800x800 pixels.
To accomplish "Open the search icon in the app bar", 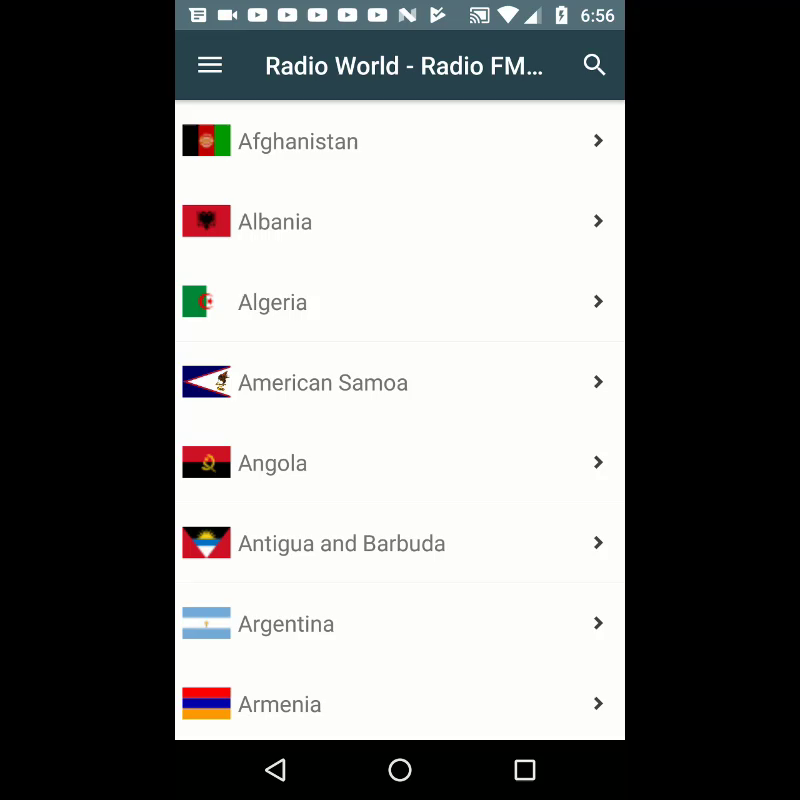I will tap(595, 66).
